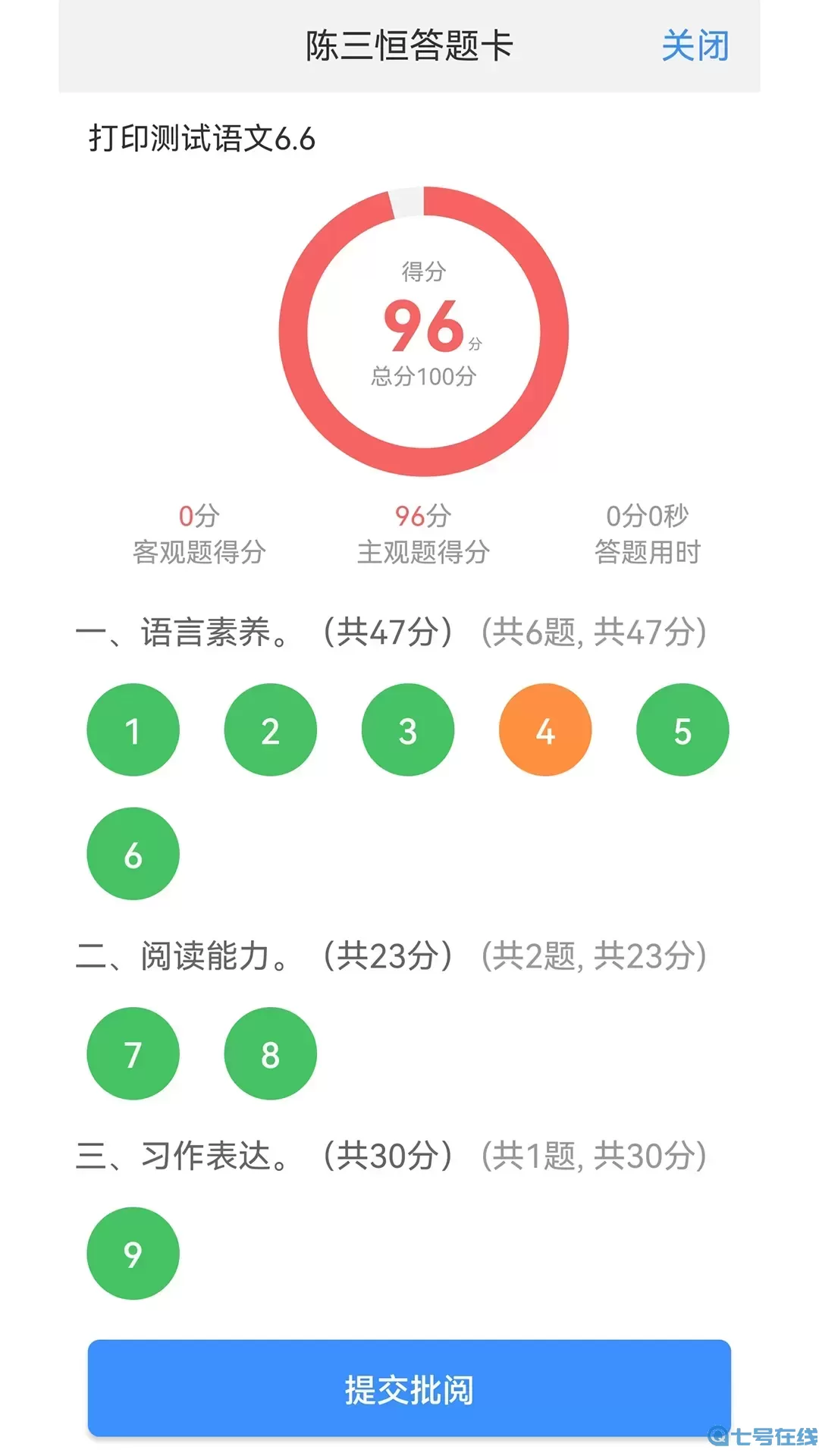Select 主观题得分 subjective score label

click(x=425, y=551)
